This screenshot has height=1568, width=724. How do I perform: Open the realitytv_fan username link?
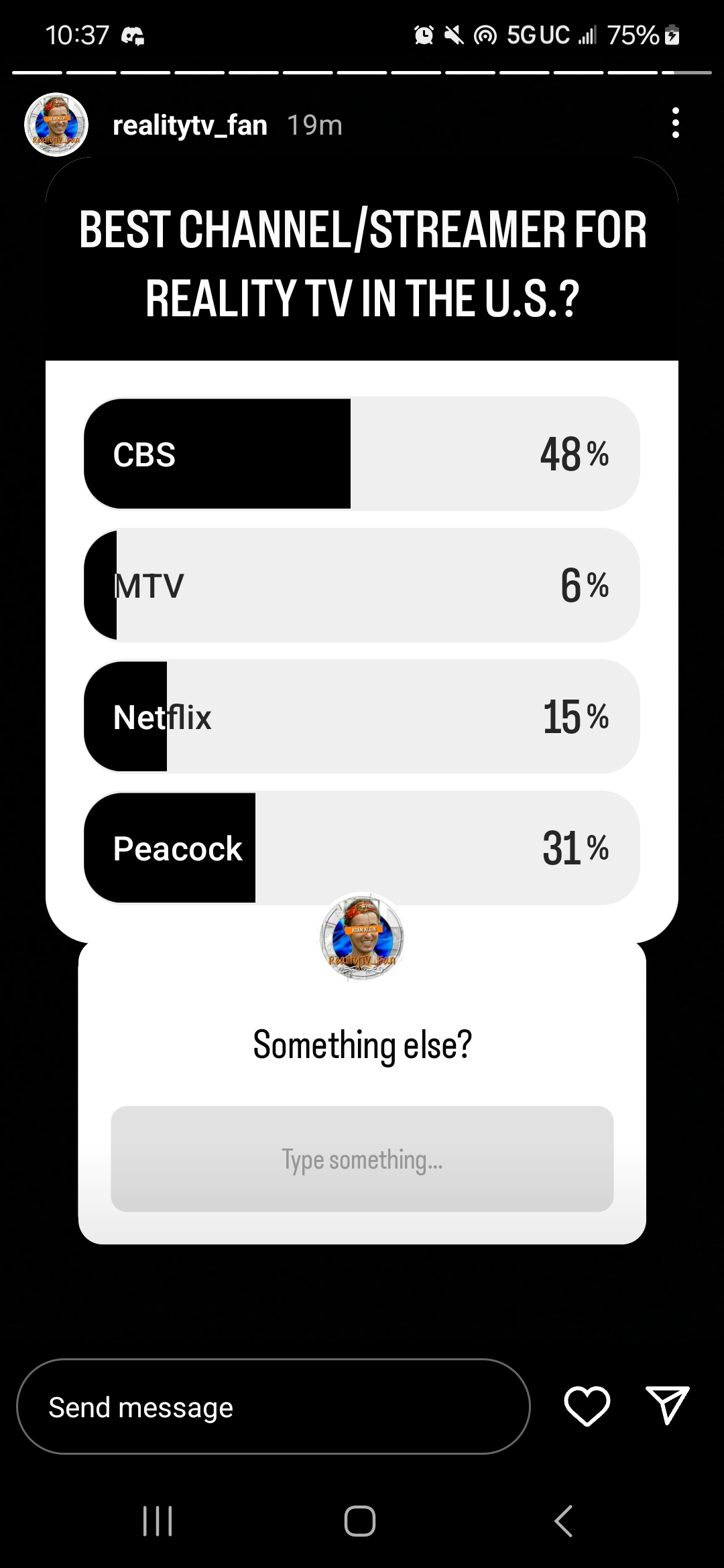(x=190, y=125)
